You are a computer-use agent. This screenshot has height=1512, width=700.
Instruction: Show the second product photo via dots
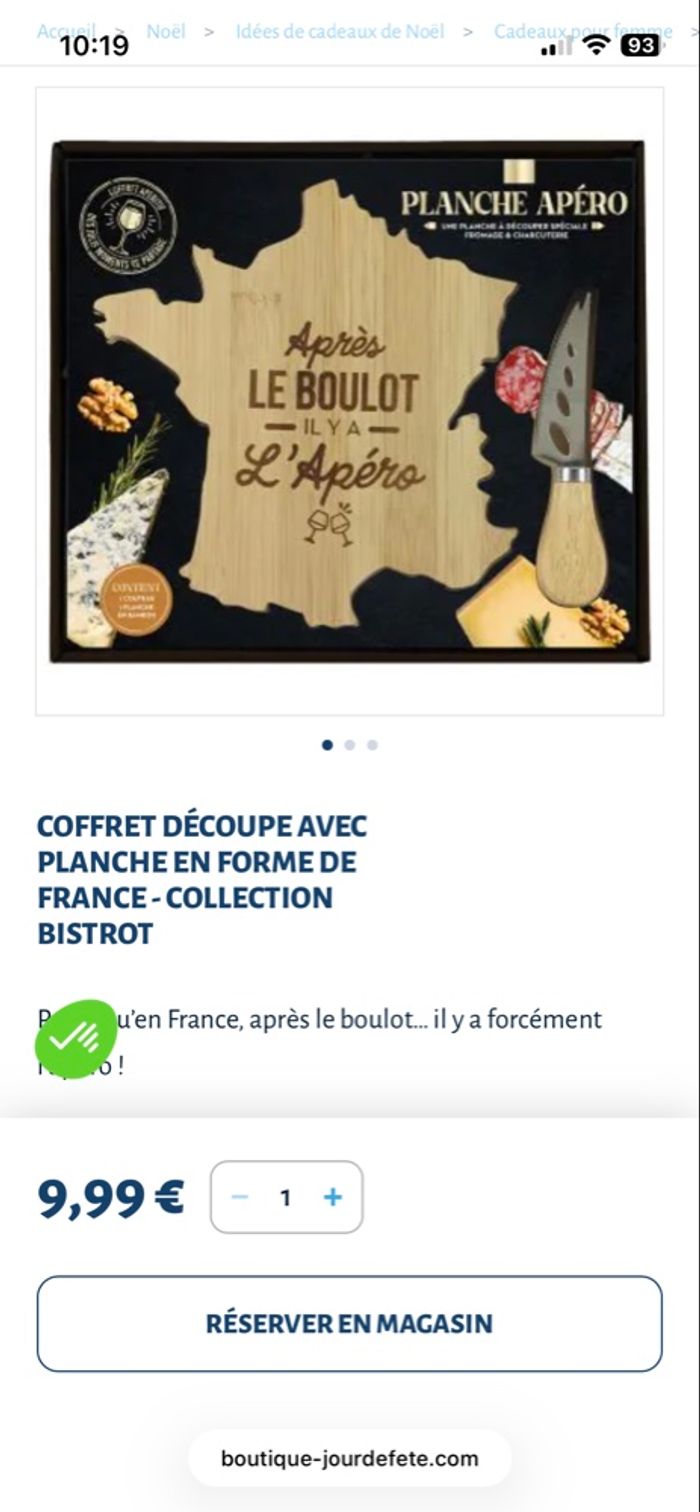click(x=349, y=745)
